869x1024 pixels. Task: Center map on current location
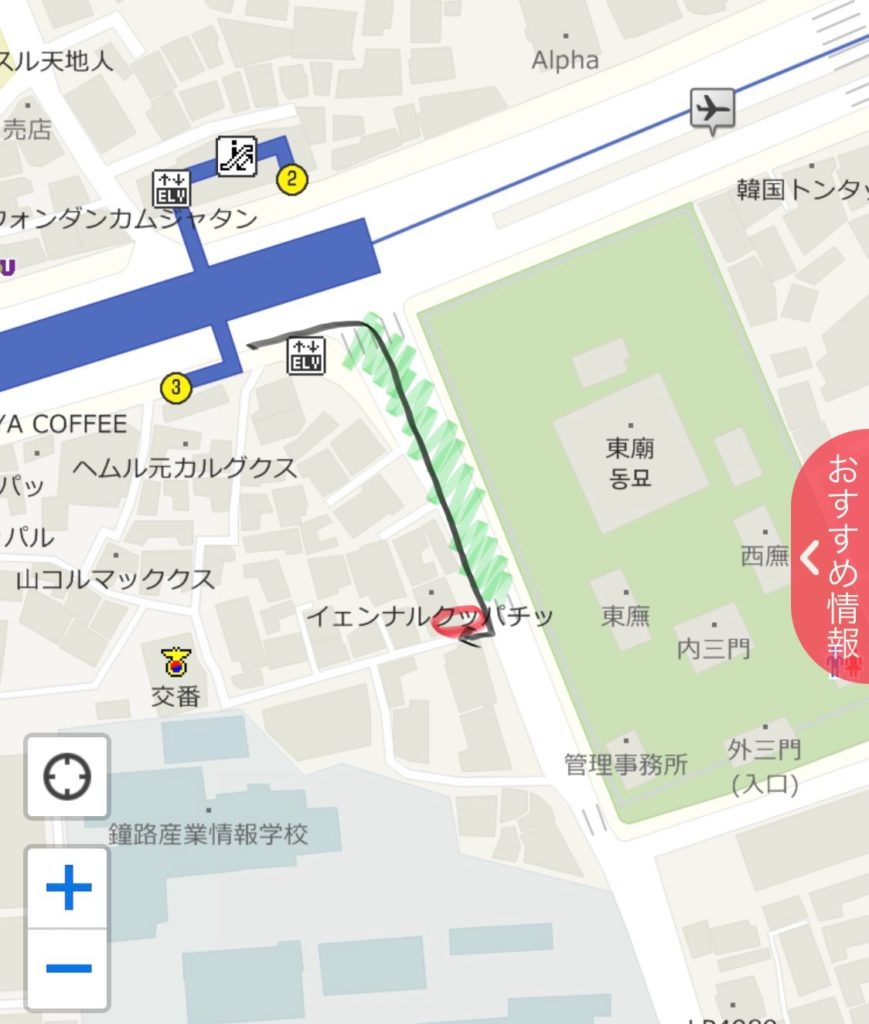67,776
